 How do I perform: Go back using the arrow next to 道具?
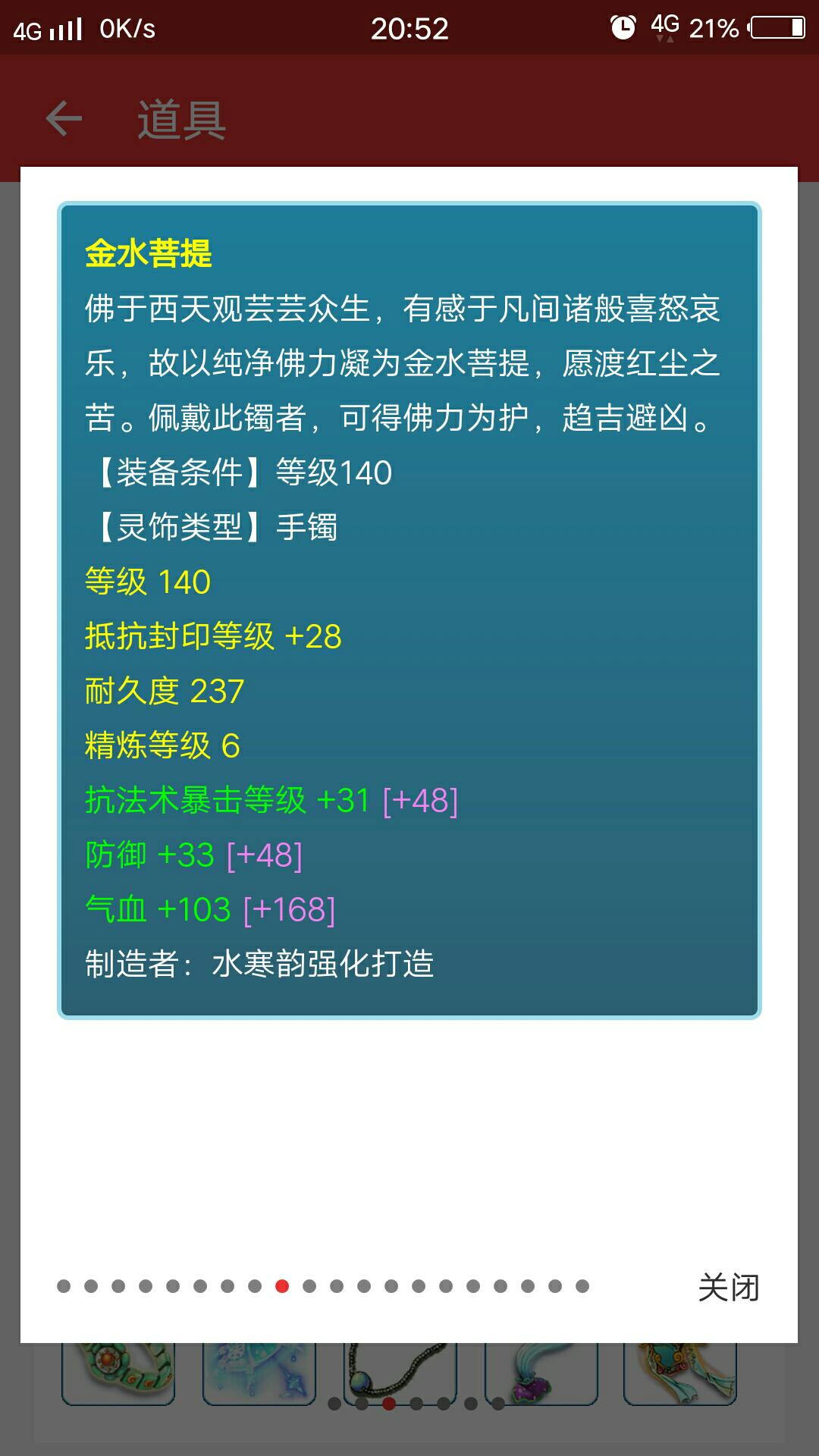64,119
